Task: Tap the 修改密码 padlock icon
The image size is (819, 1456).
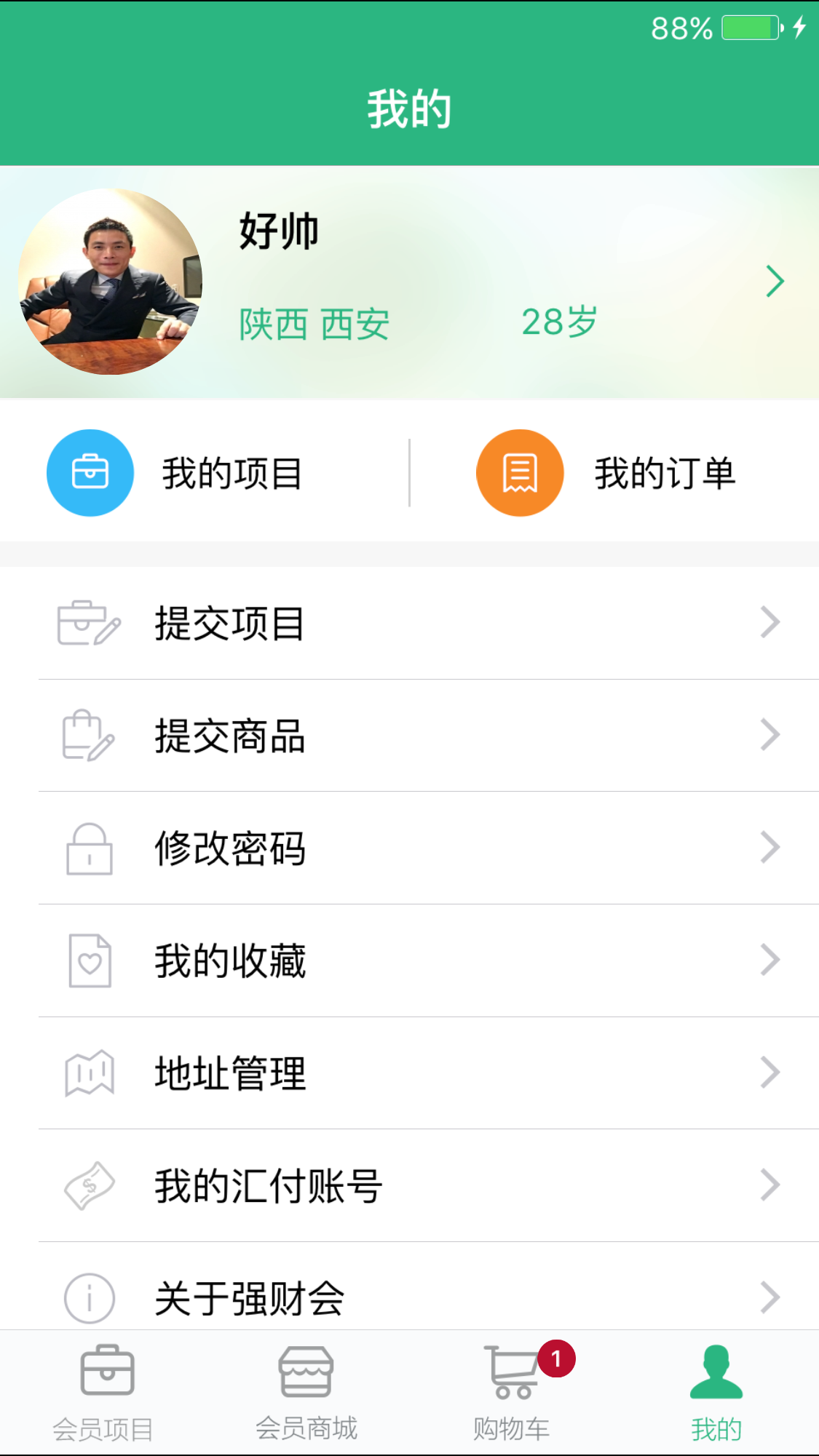Action: [87, 848]
